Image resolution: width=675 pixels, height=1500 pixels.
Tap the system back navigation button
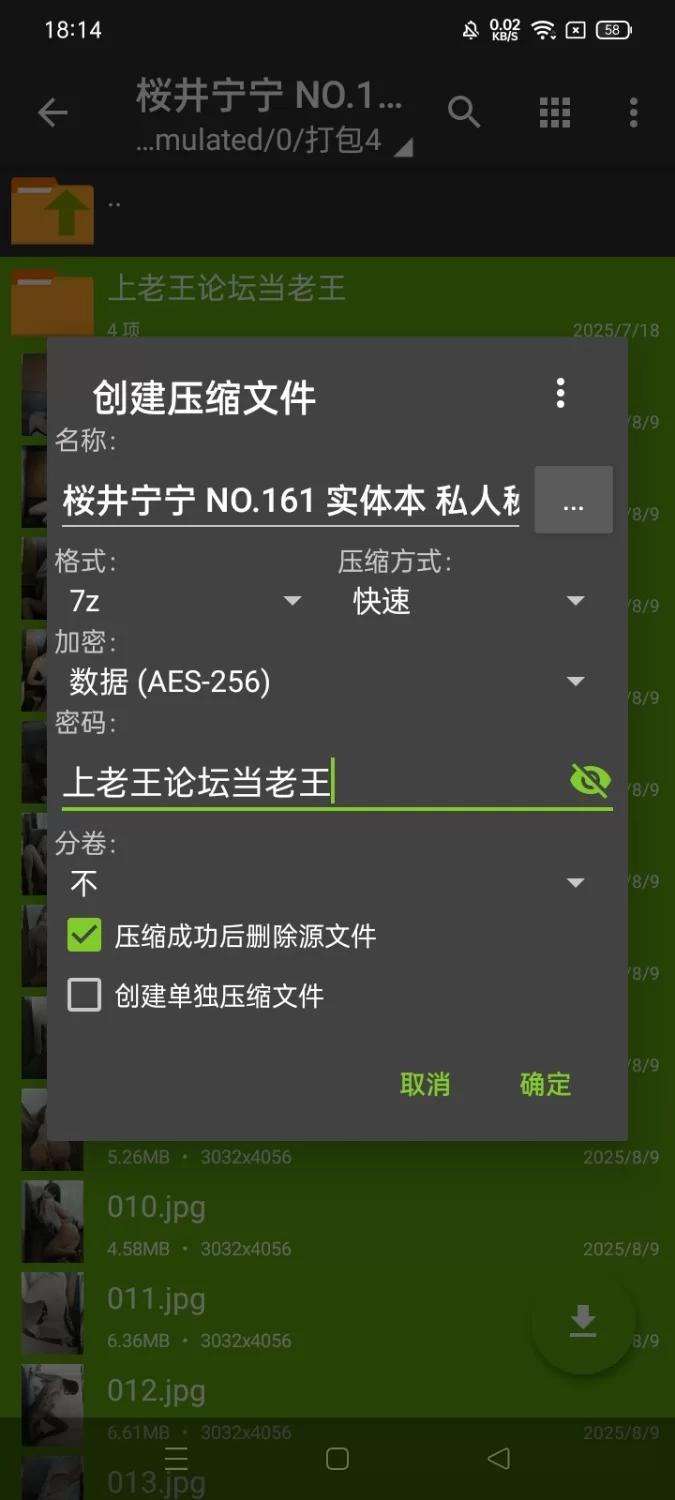[x=498, y=1459]
